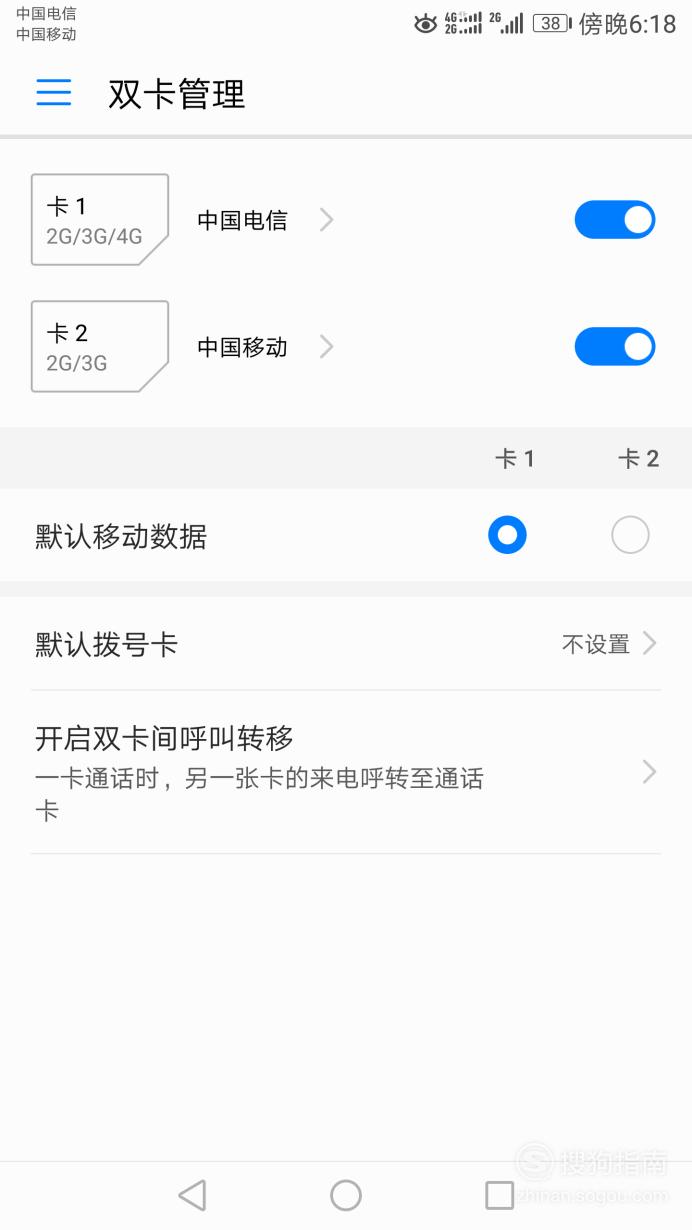Open 开启双卡间呼叫转移

(x=346, y=772)
